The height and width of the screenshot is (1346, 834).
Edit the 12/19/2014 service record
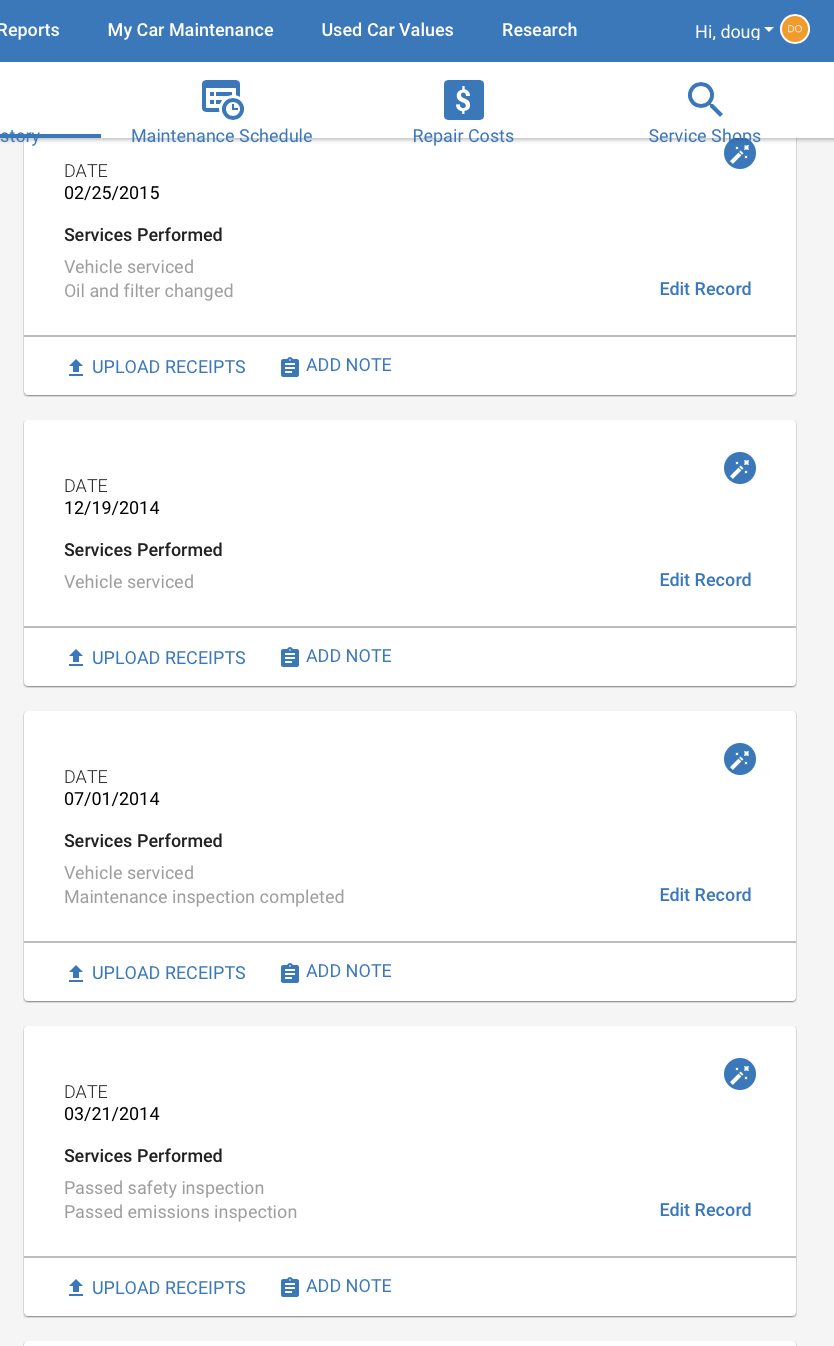(x=705, y=580)
